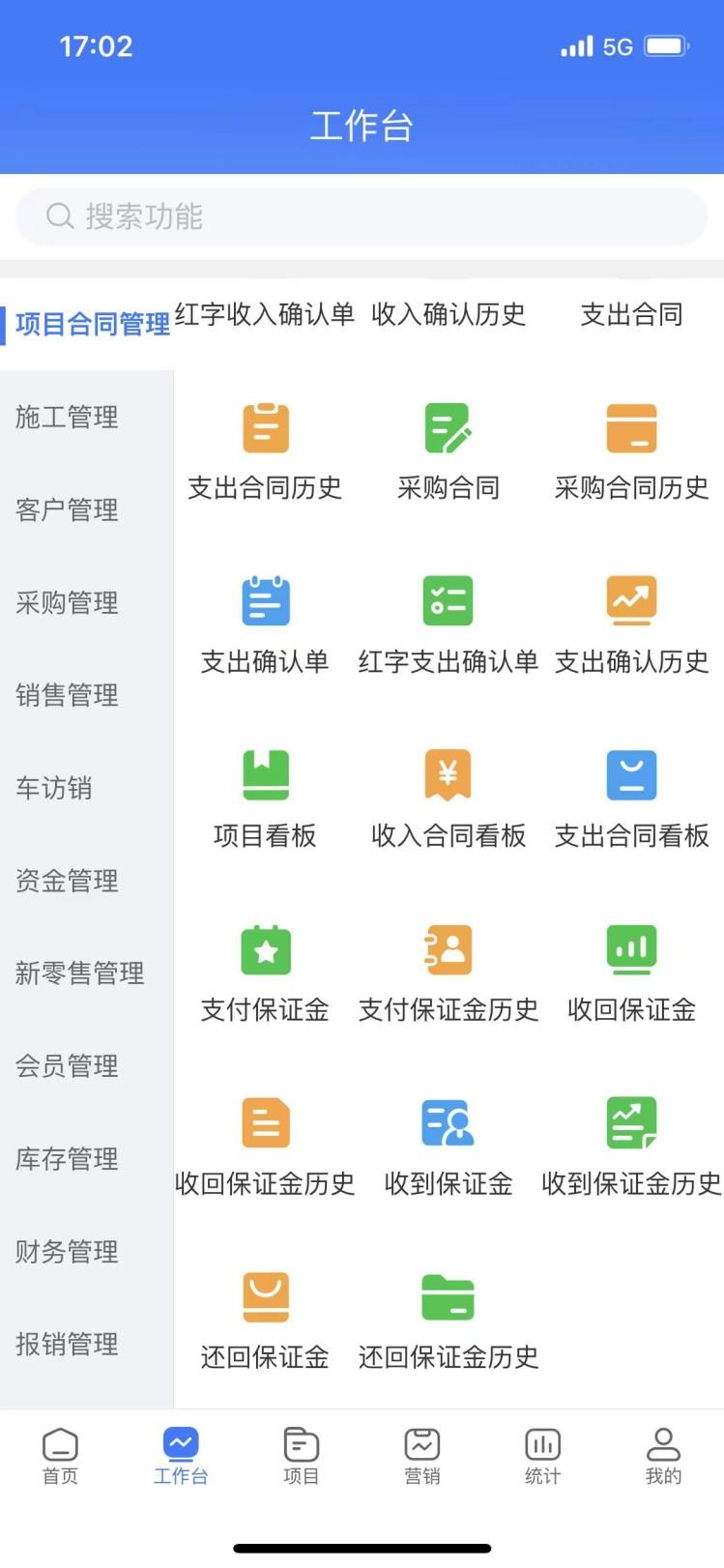Open 采购合同 function
Image resolution: width=724 pixels, height=1568 pixels.
coord(448,450)
